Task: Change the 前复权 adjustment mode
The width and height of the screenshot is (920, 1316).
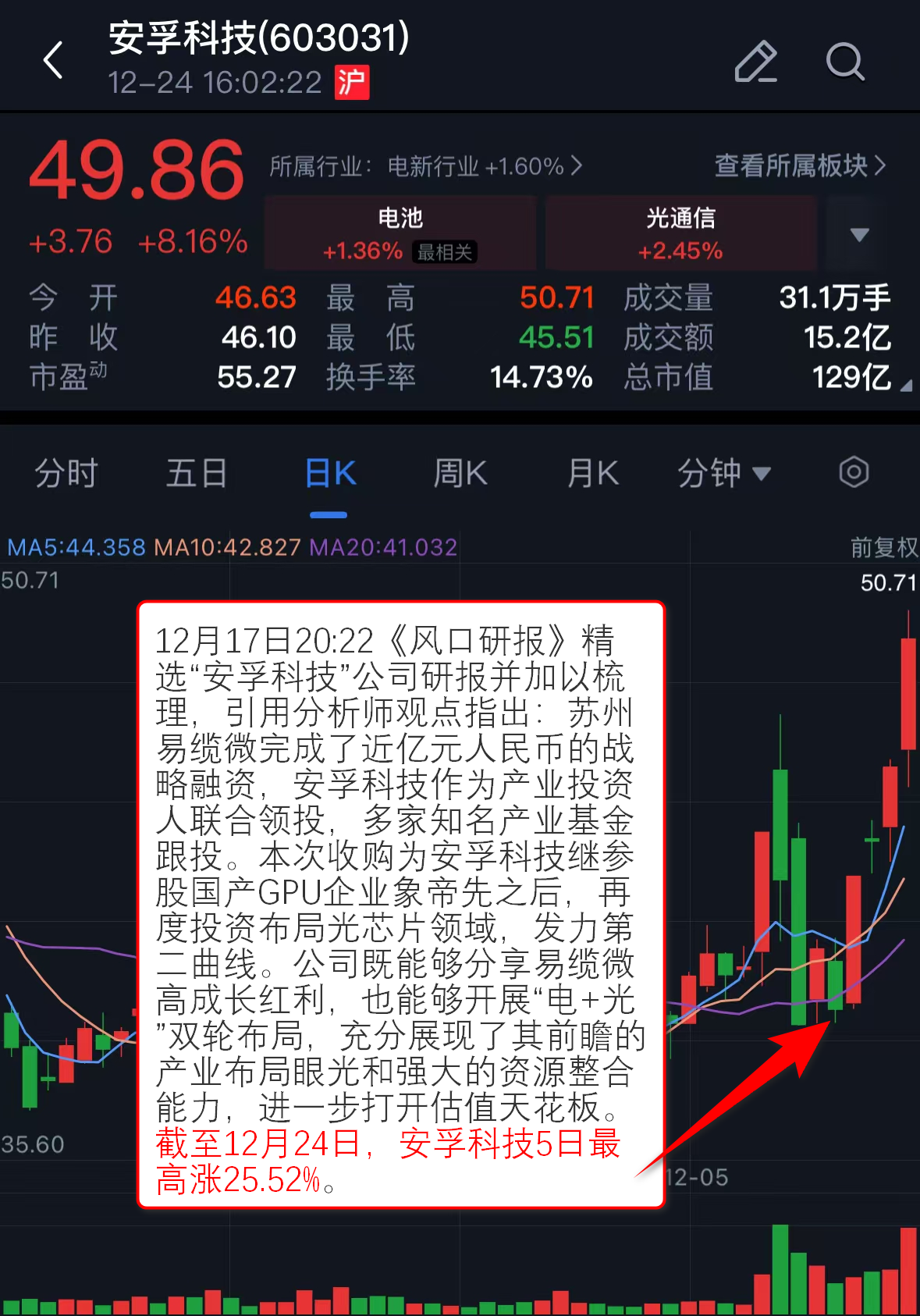Action: [x=883, y=547]
